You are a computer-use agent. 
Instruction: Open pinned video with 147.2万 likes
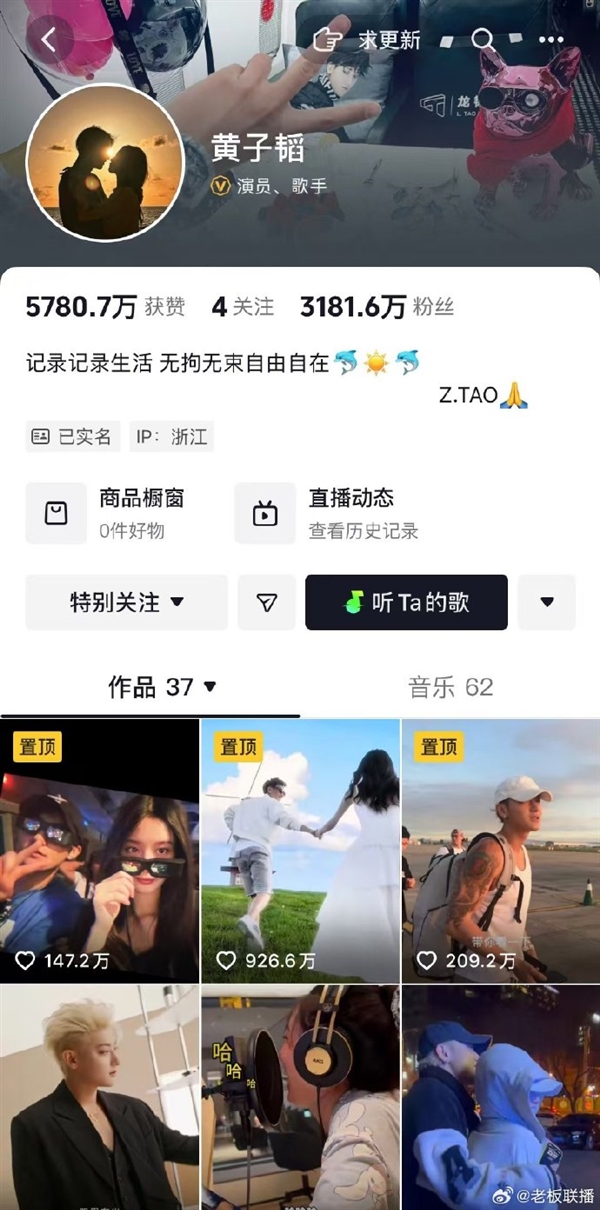pos(99,850)
